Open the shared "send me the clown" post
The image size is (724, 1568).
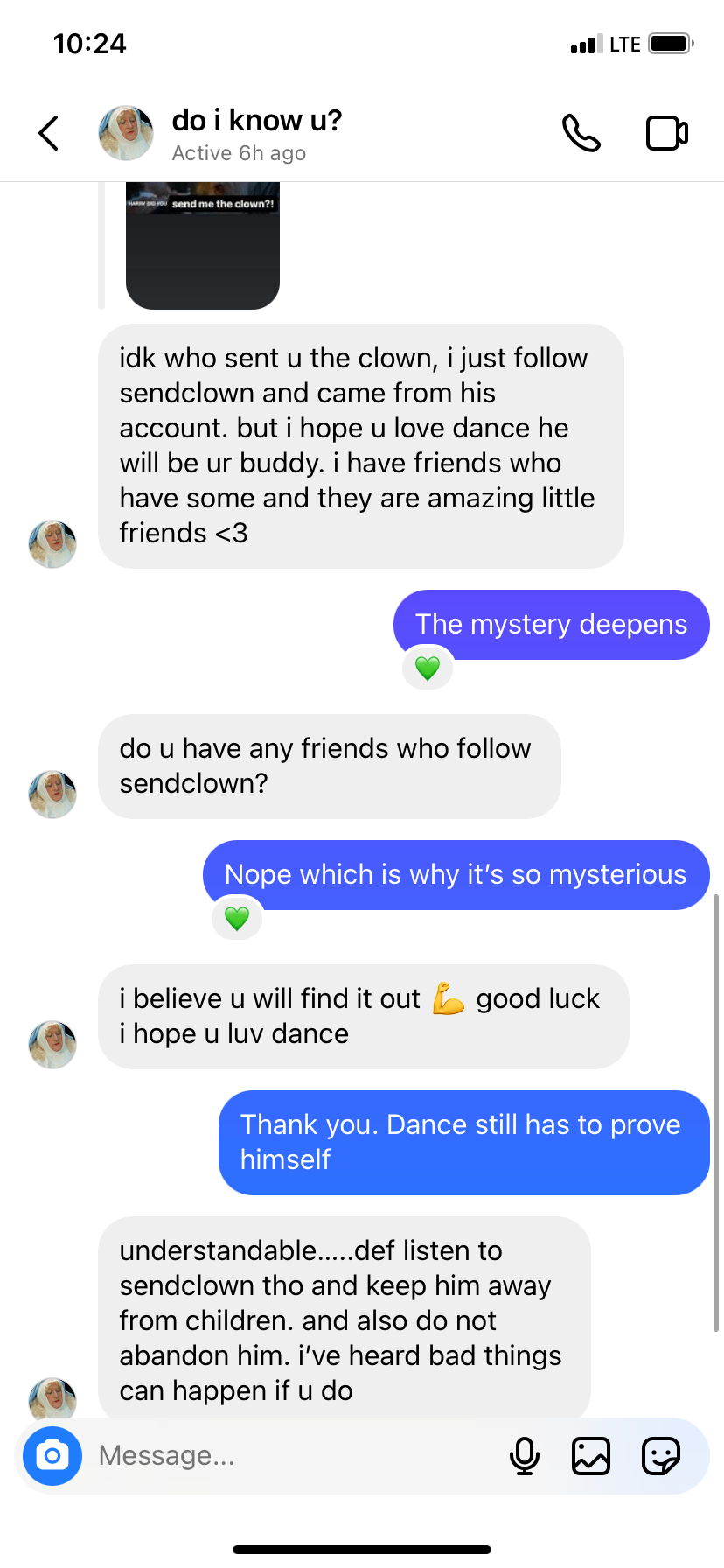tap(203, 245)
